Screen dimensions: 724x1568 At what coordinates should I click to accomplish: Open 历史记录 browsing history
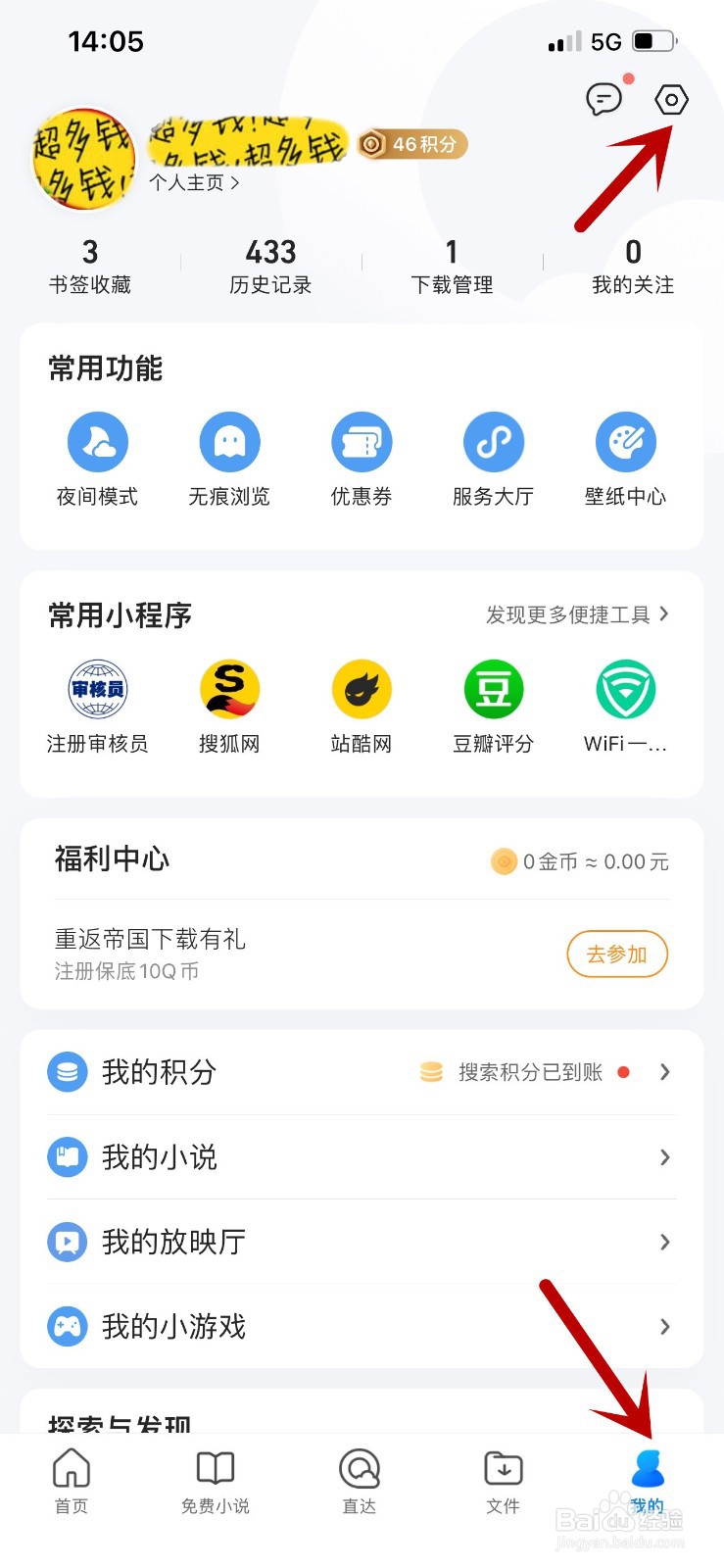pos(269,265)
